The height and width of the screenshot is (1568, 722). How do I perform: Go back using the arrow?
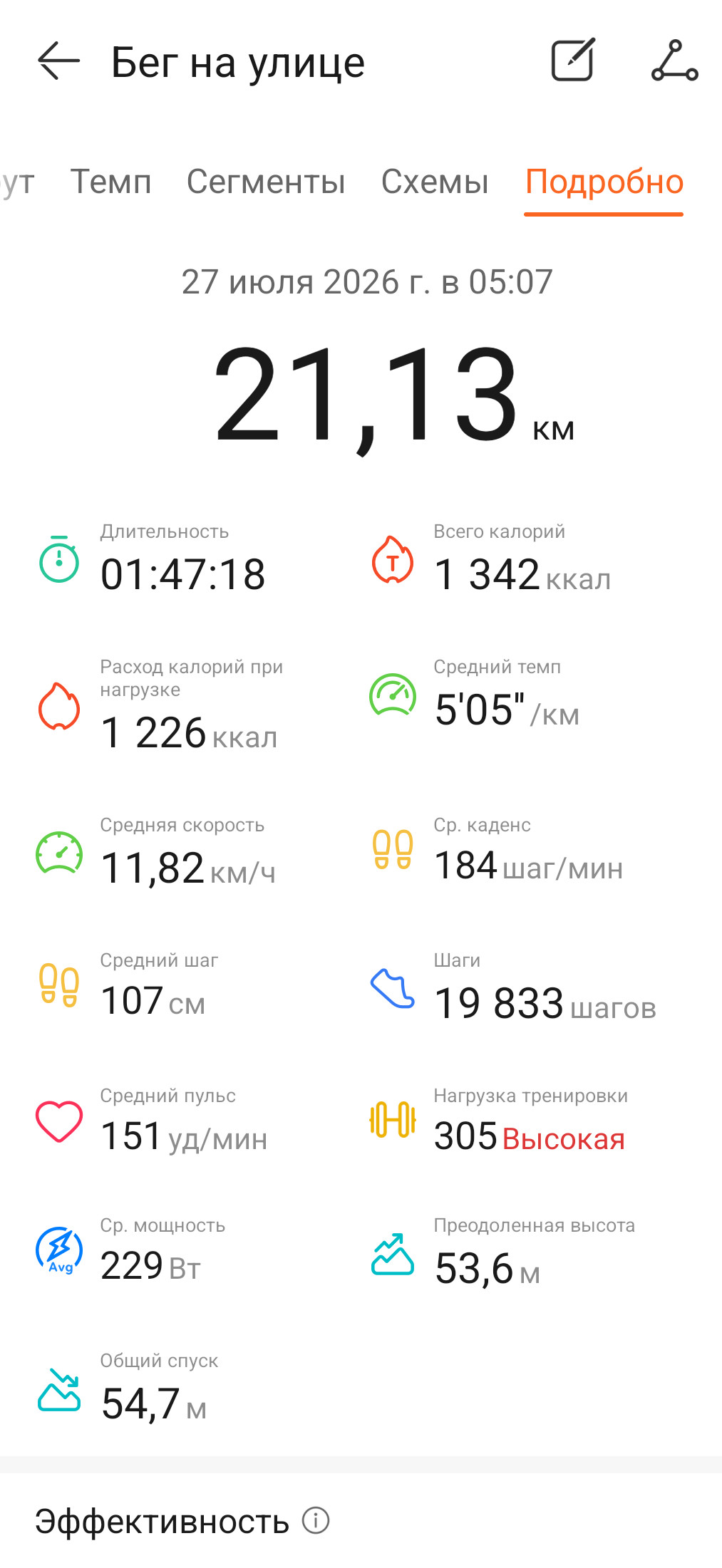tap(58, 61)
